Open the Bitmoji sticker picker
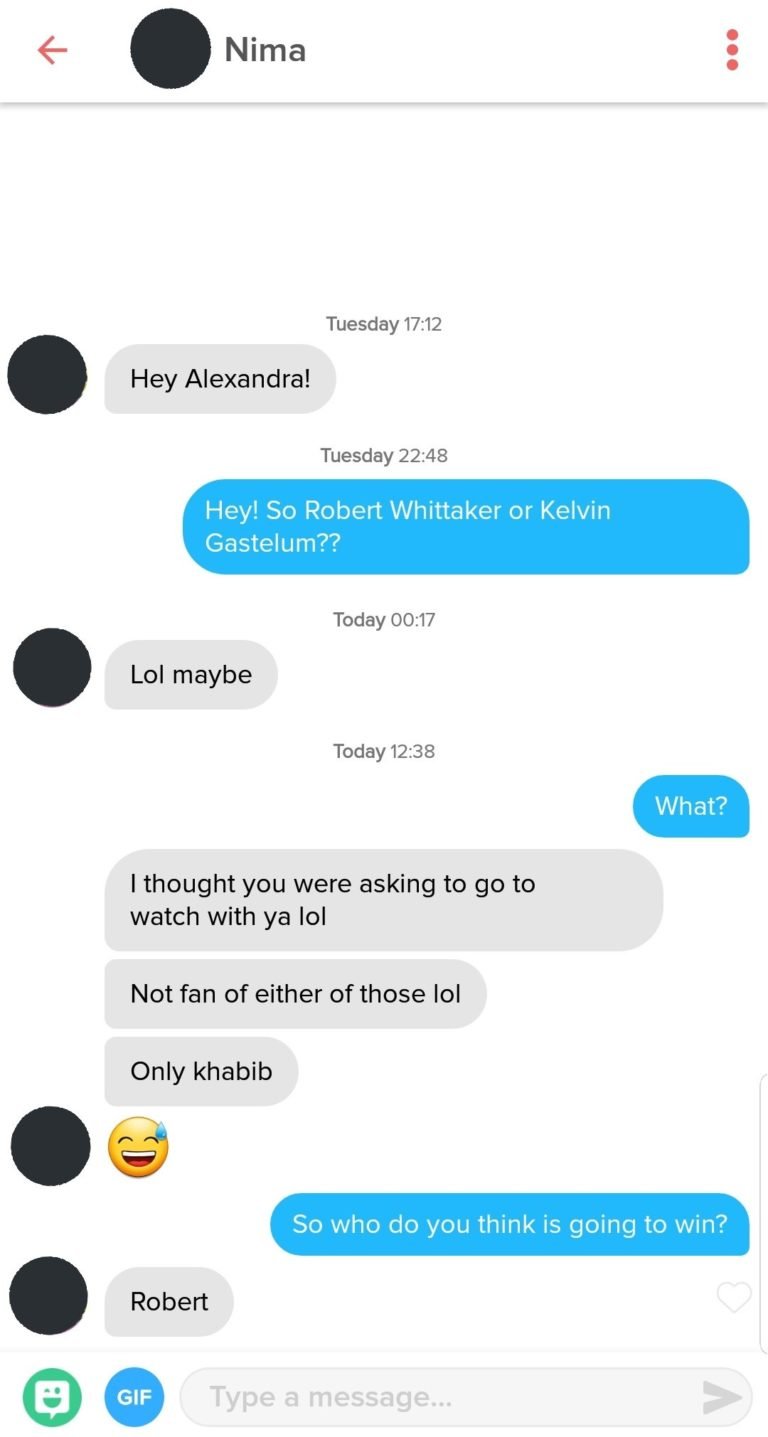768x1437 pixels. (52, 1396)
